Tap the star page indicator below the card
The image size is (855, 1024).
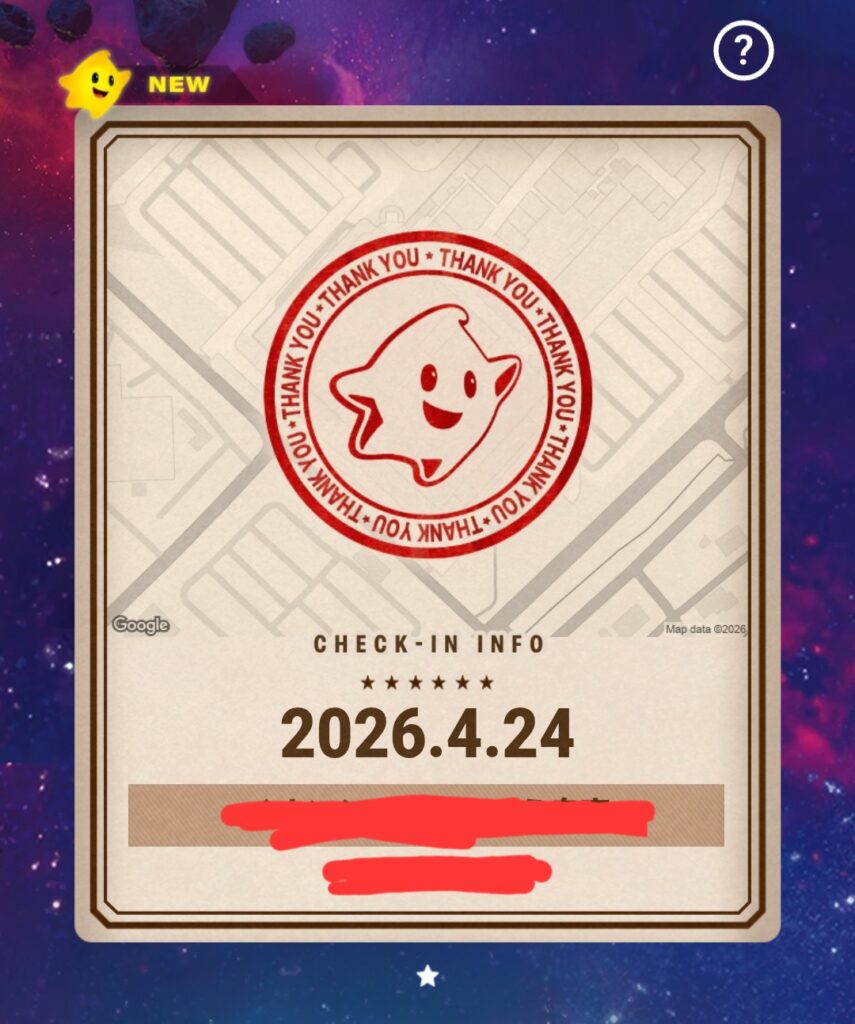[428, 976]
